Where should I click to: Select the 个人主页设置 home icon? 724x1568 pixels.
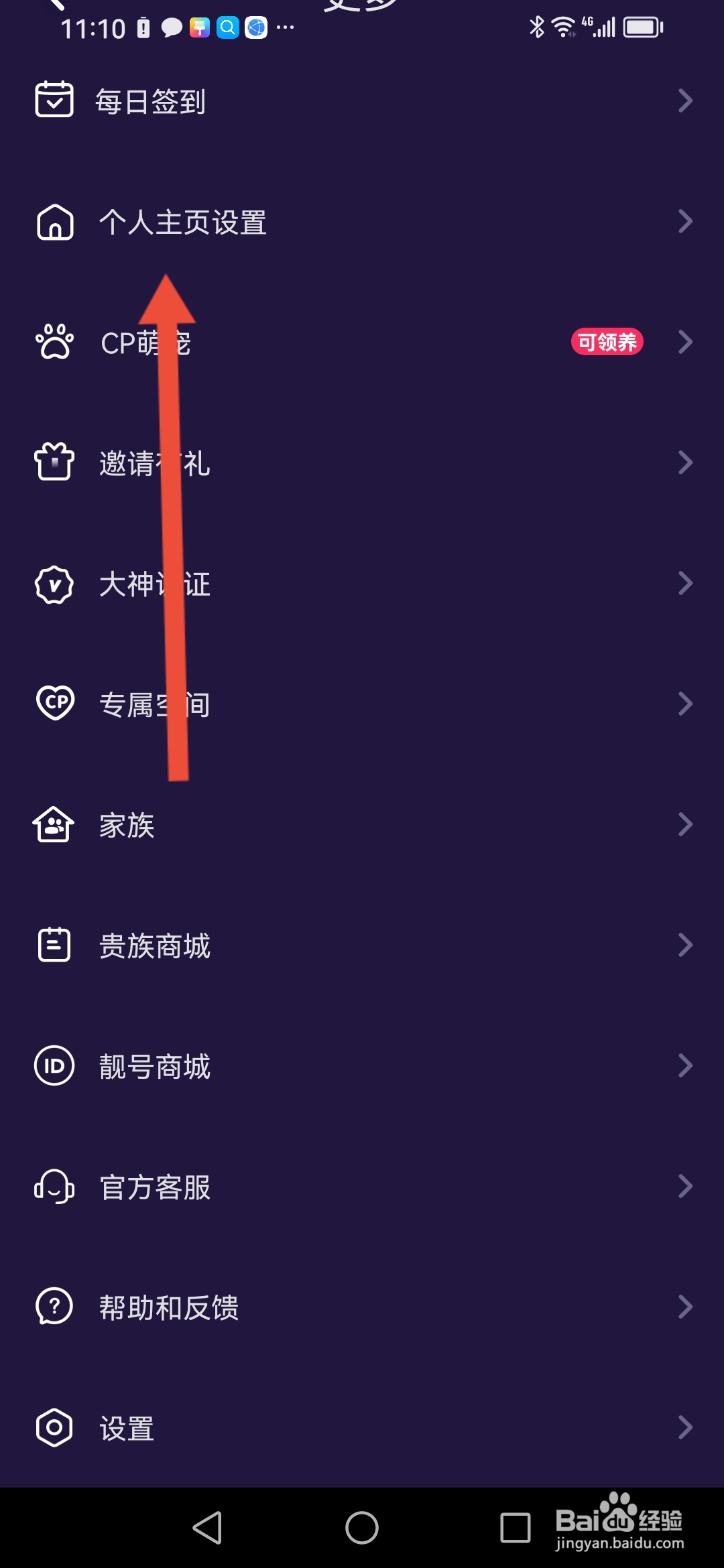54,222
